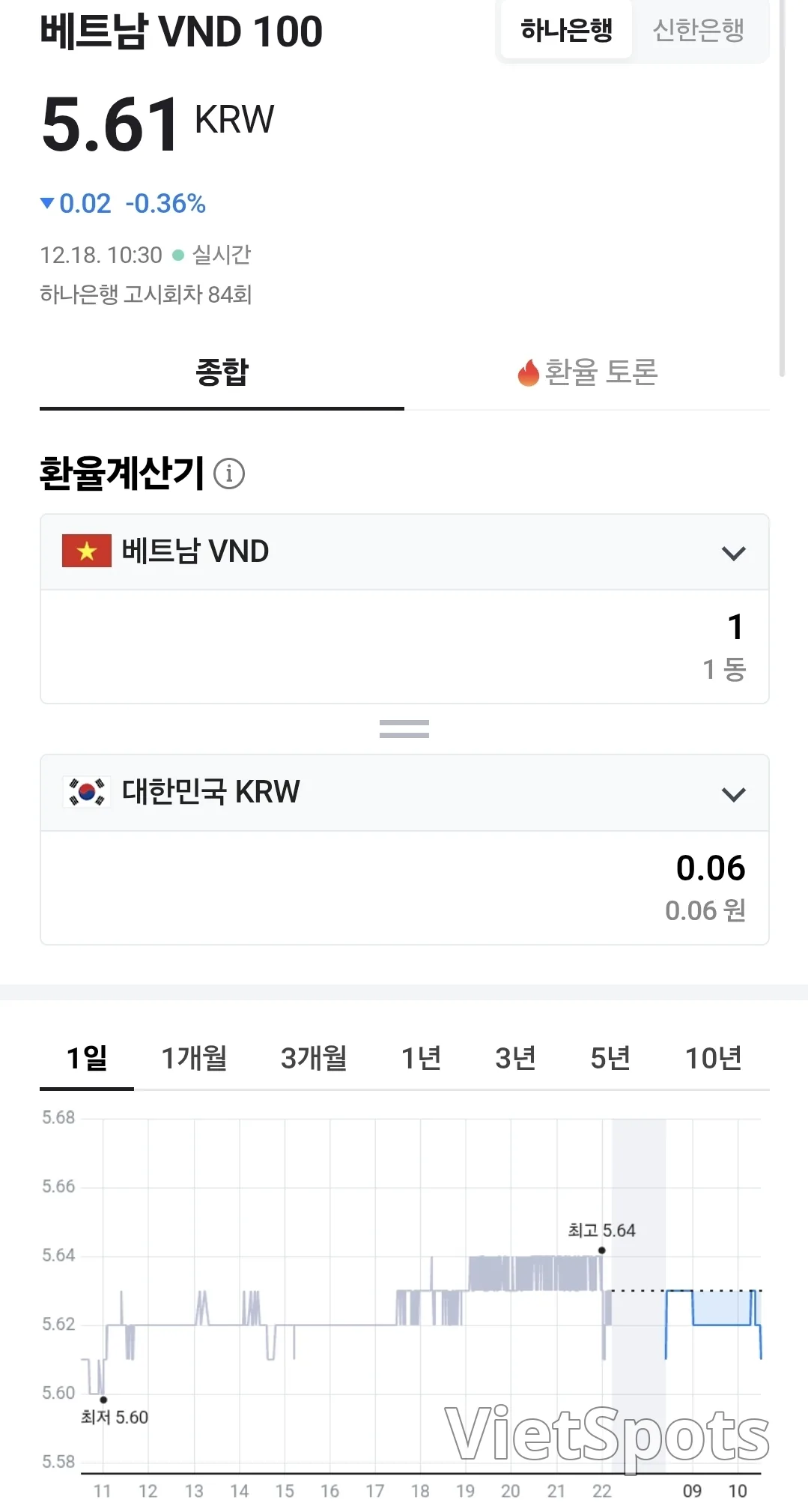This screenshot has height=1512, width=808.
Task: Switch to 신한은행 rate source
Action: [699, 30]
